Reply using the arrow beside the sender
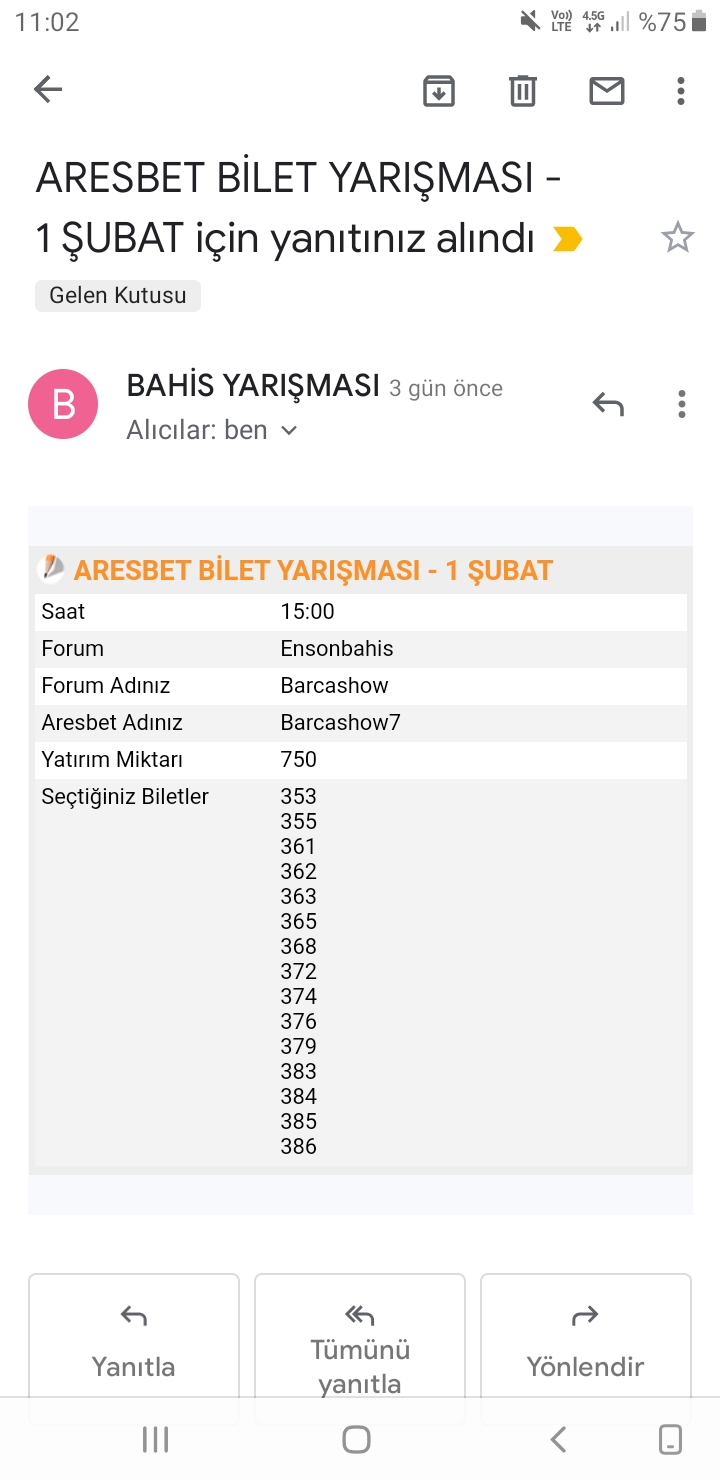Screen dimensions: 720x1480 607,404
